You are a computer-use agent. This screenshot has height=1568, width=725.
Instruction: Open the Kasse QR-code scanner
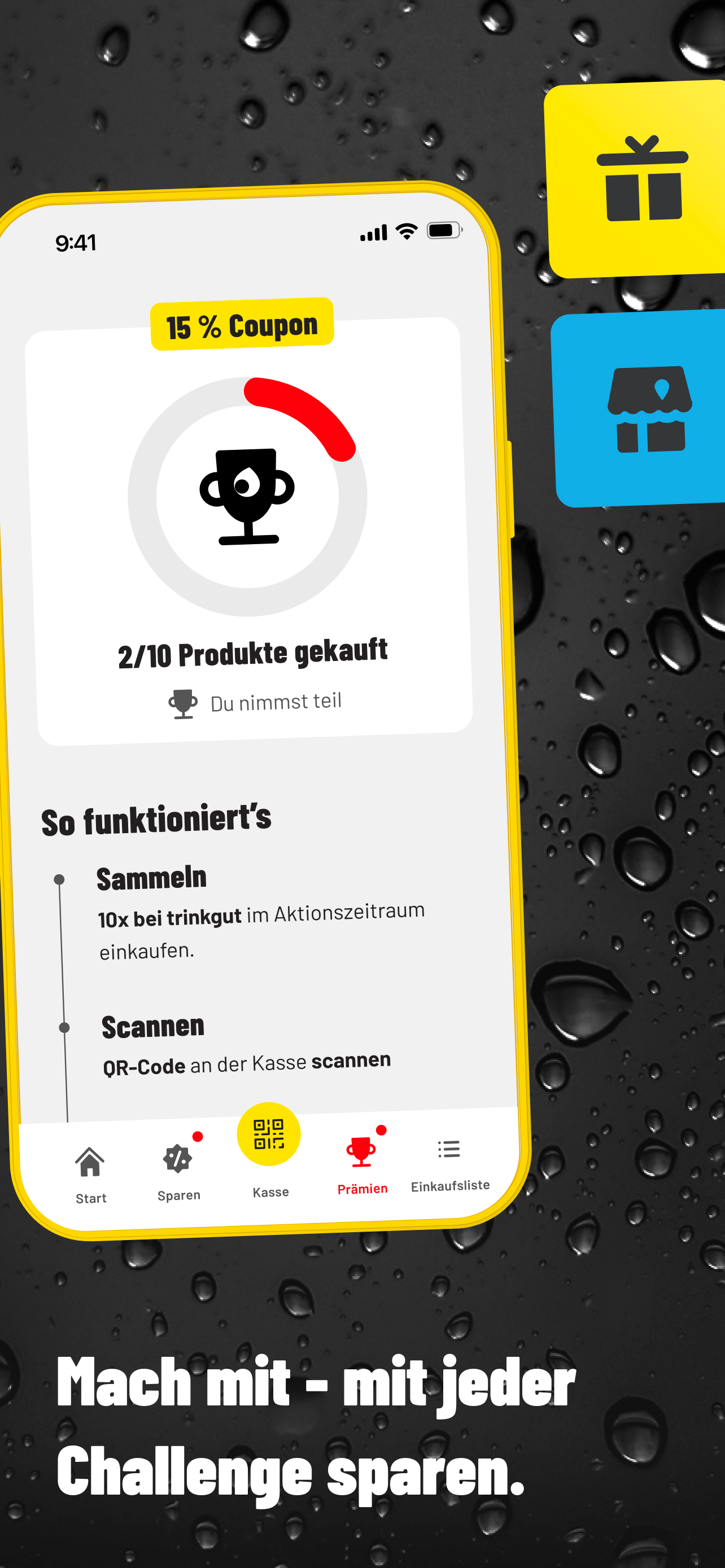(270, 1132)
